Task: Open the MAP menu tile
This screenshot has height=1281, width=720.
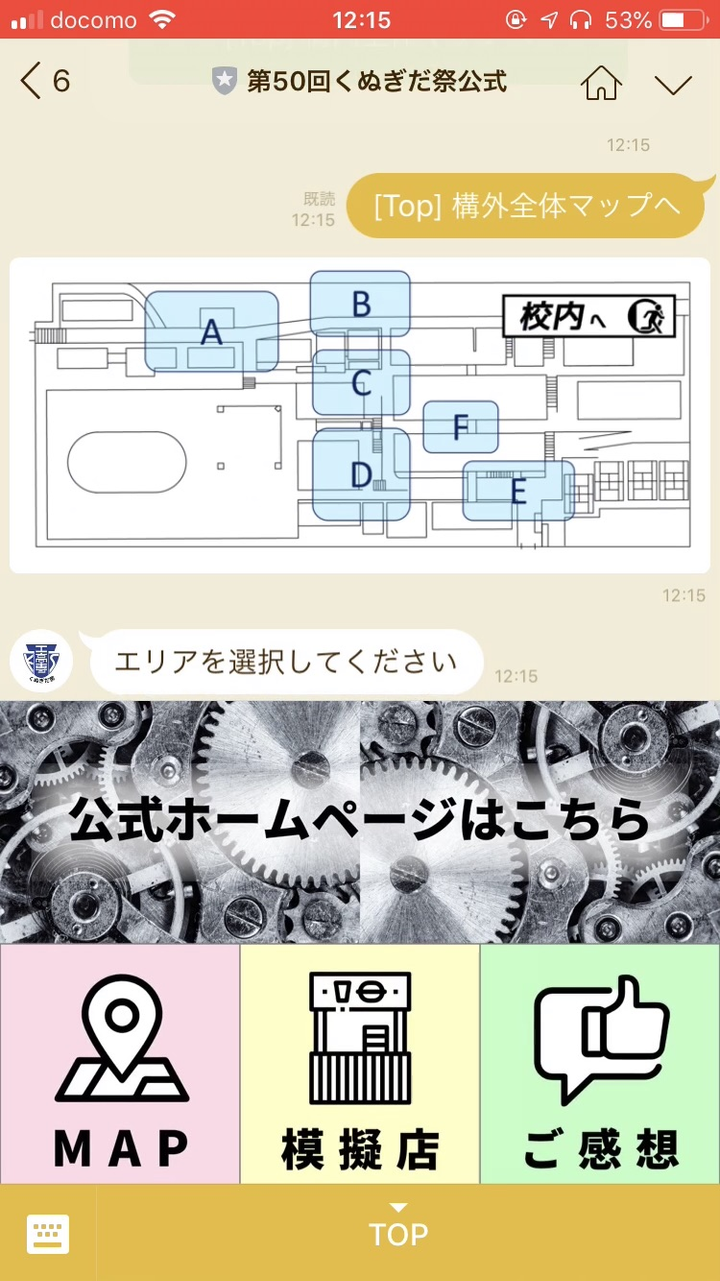Action: pos(120,1064)
